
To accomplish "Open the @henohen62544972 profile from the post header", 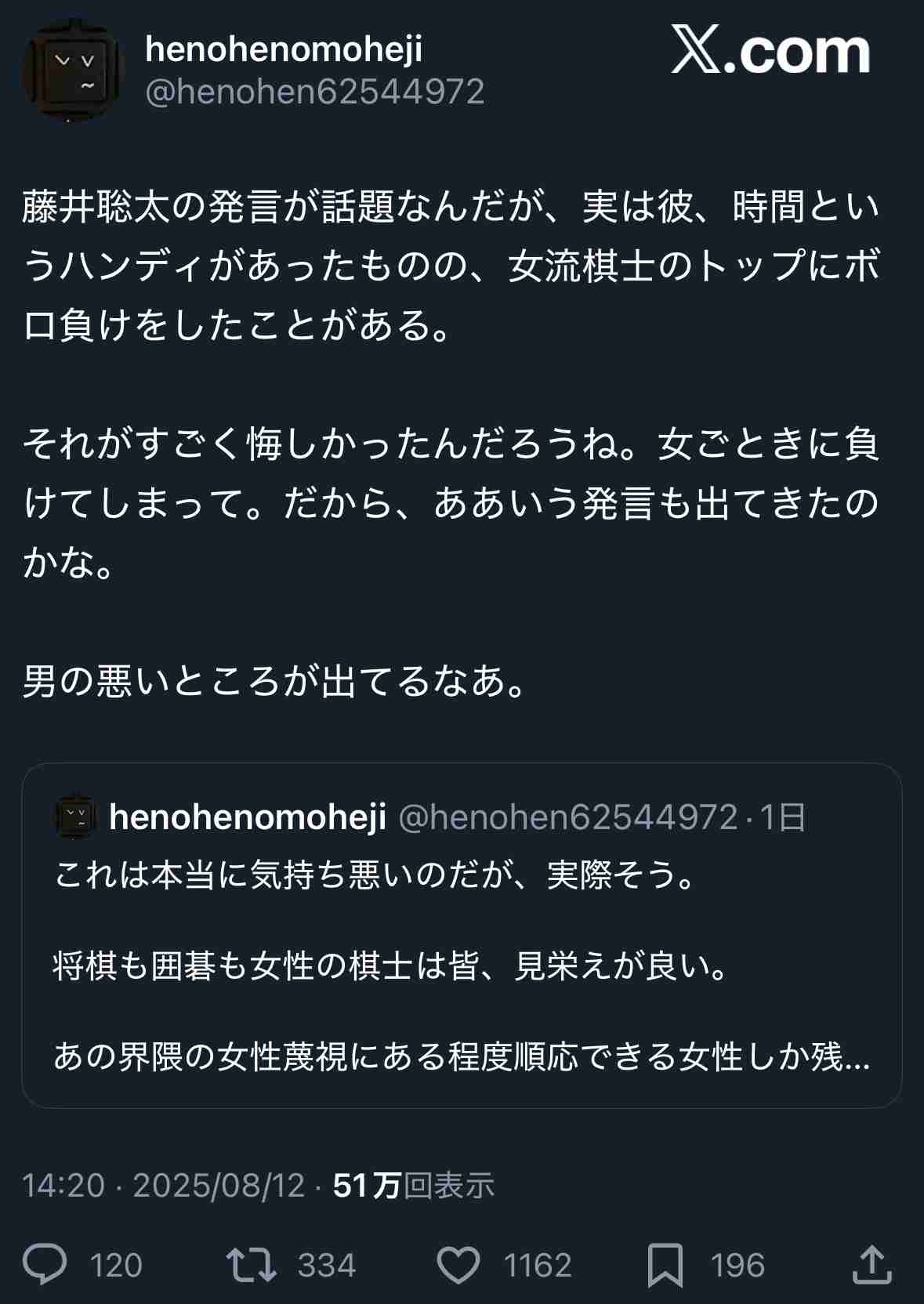I will (315, 92).
